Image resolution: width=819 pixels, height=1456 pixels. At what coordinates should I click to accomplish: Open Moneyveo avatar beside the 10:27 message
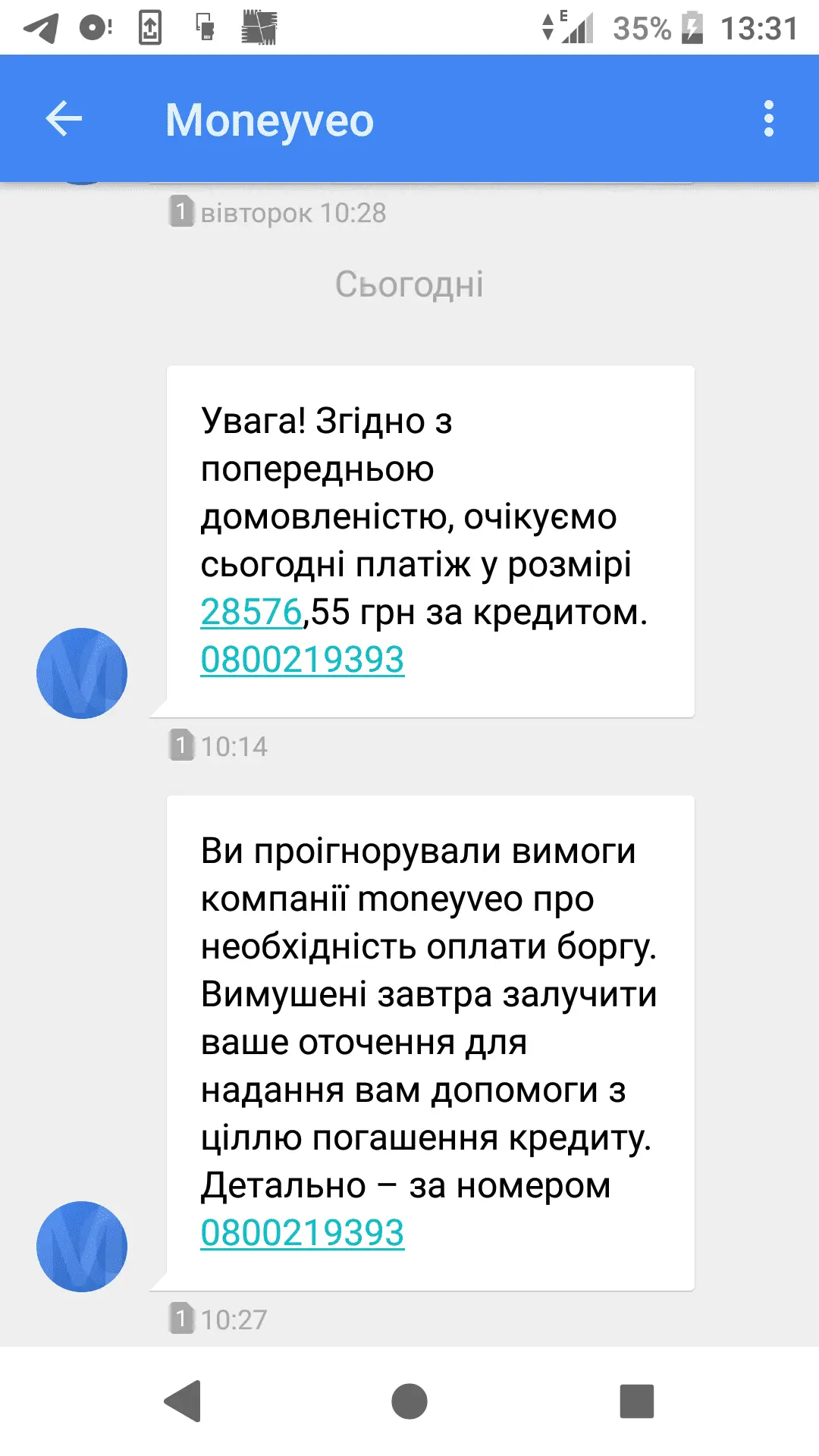[82, 1247]
